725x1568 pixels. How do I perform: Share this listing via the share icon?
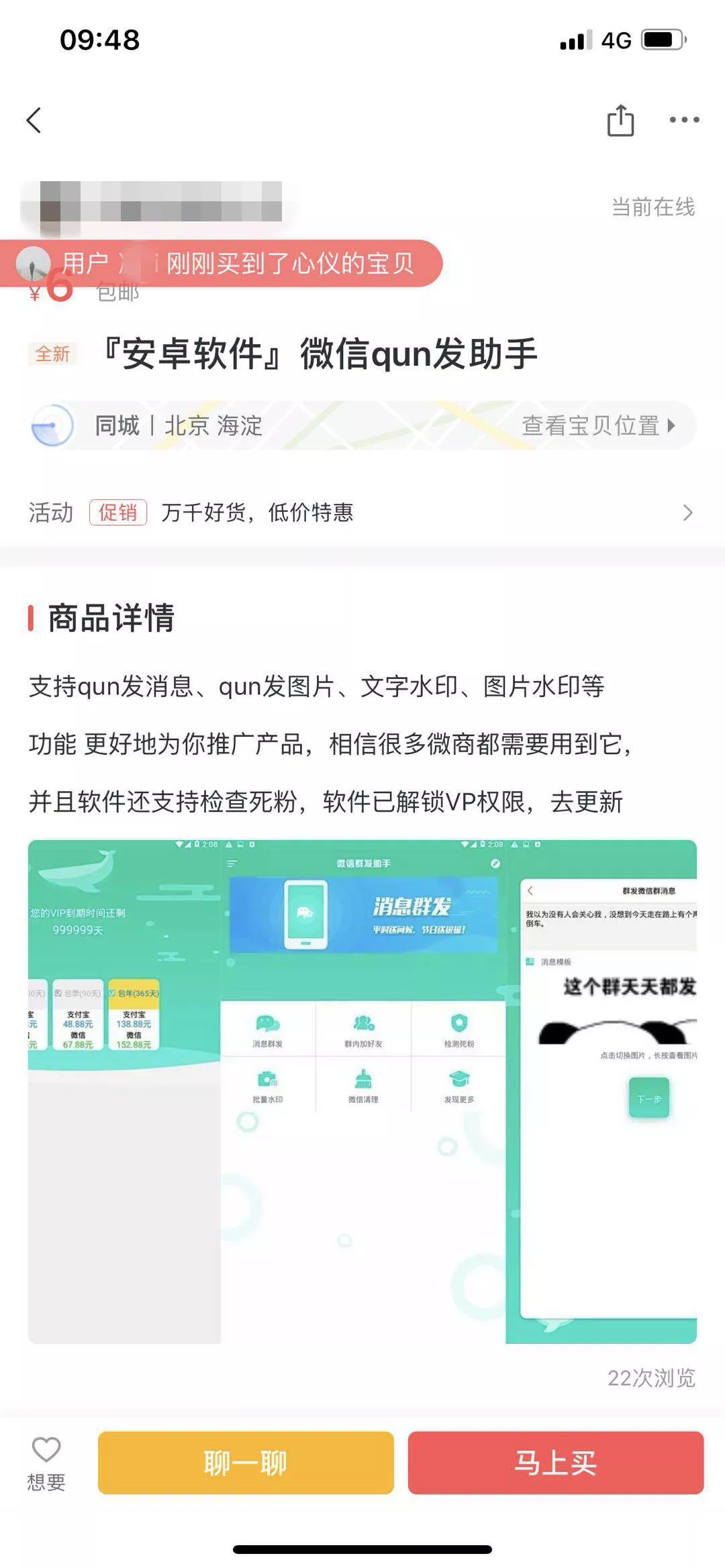tap(620, 121)
